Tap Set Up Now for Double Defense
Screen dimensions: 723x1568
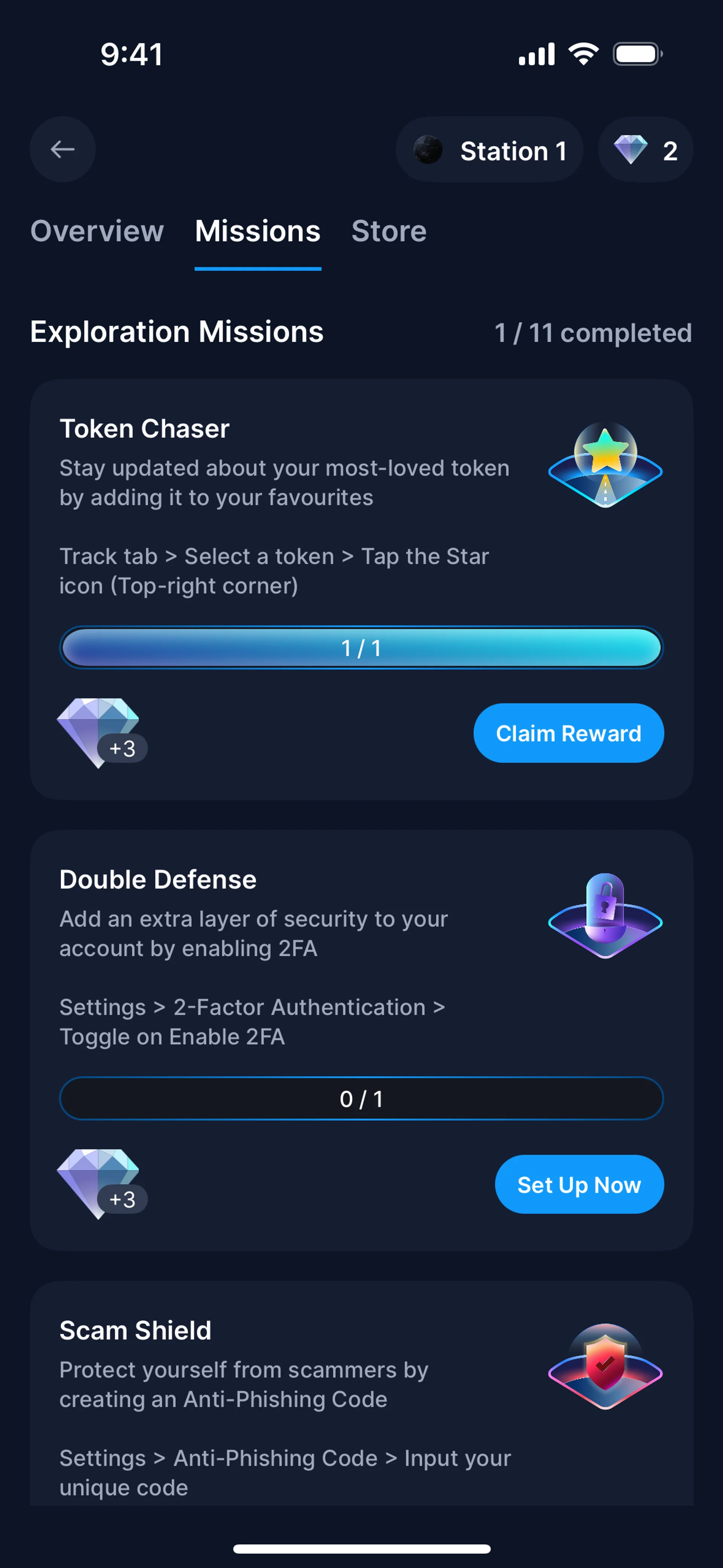pyautogui.click(x=579, y=1184)
